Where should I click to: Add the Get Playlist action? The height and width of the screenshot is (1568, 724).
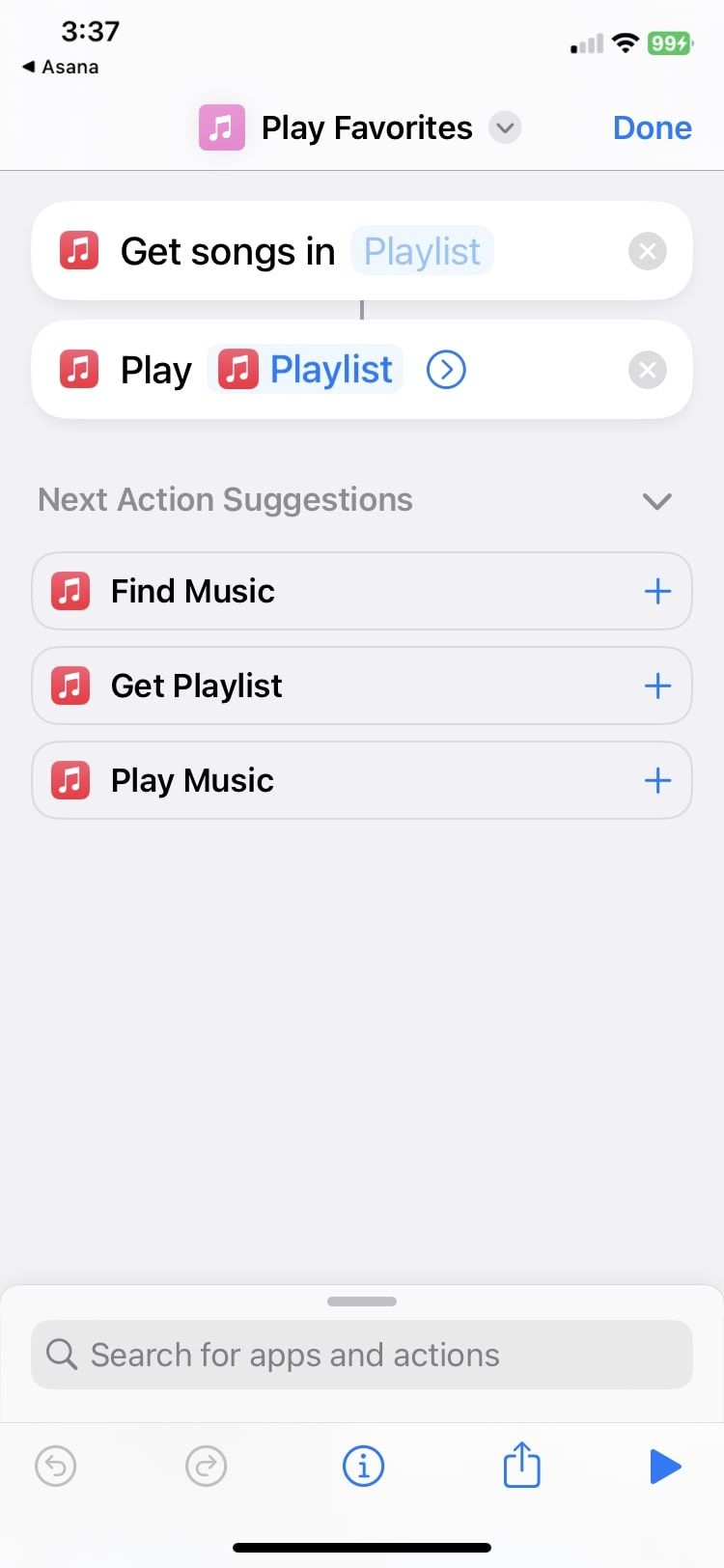pos(657,686)
